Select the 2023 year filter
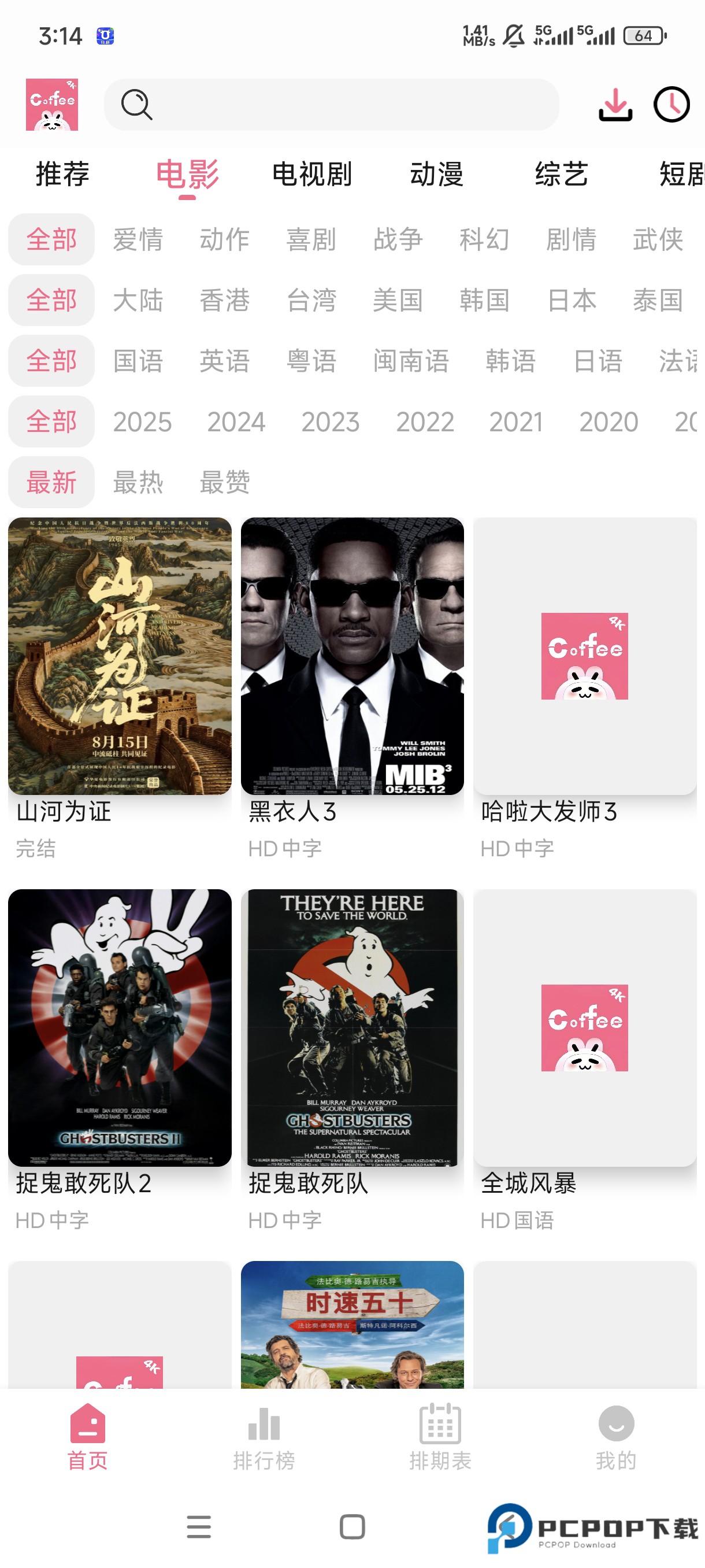Viewport: 705px width, 1568px height. [332, 420]
